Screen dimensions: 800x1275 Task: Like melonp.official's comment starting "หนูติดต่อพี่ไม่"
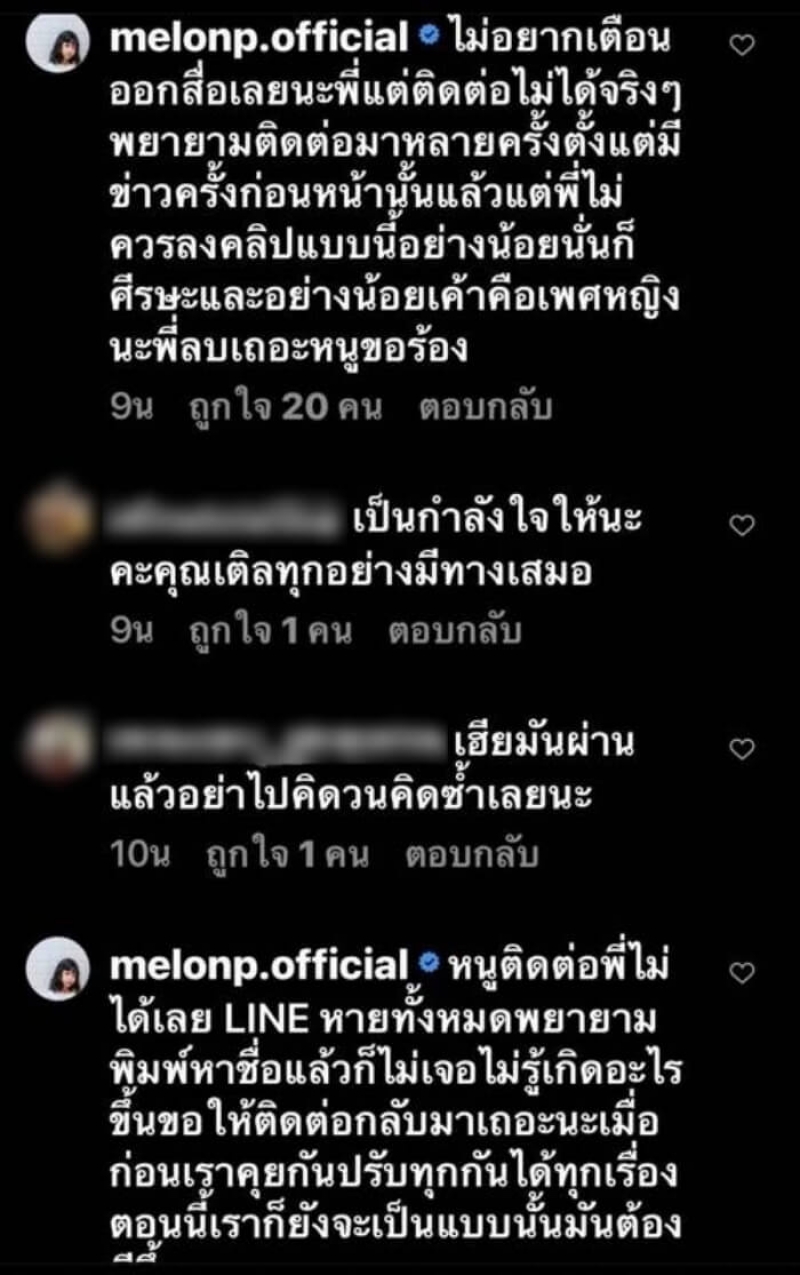(x=742, y=971)
